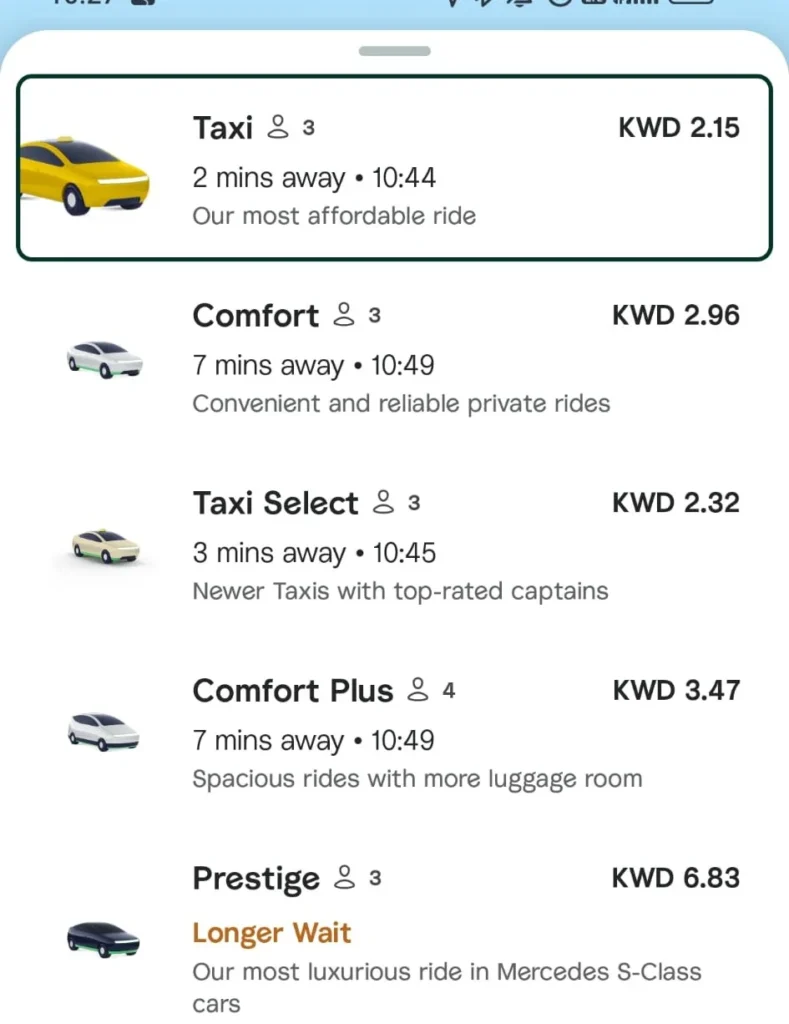The image size is (789, 1024).
Task: Pick the Prestige ride option
Action: 394,930
